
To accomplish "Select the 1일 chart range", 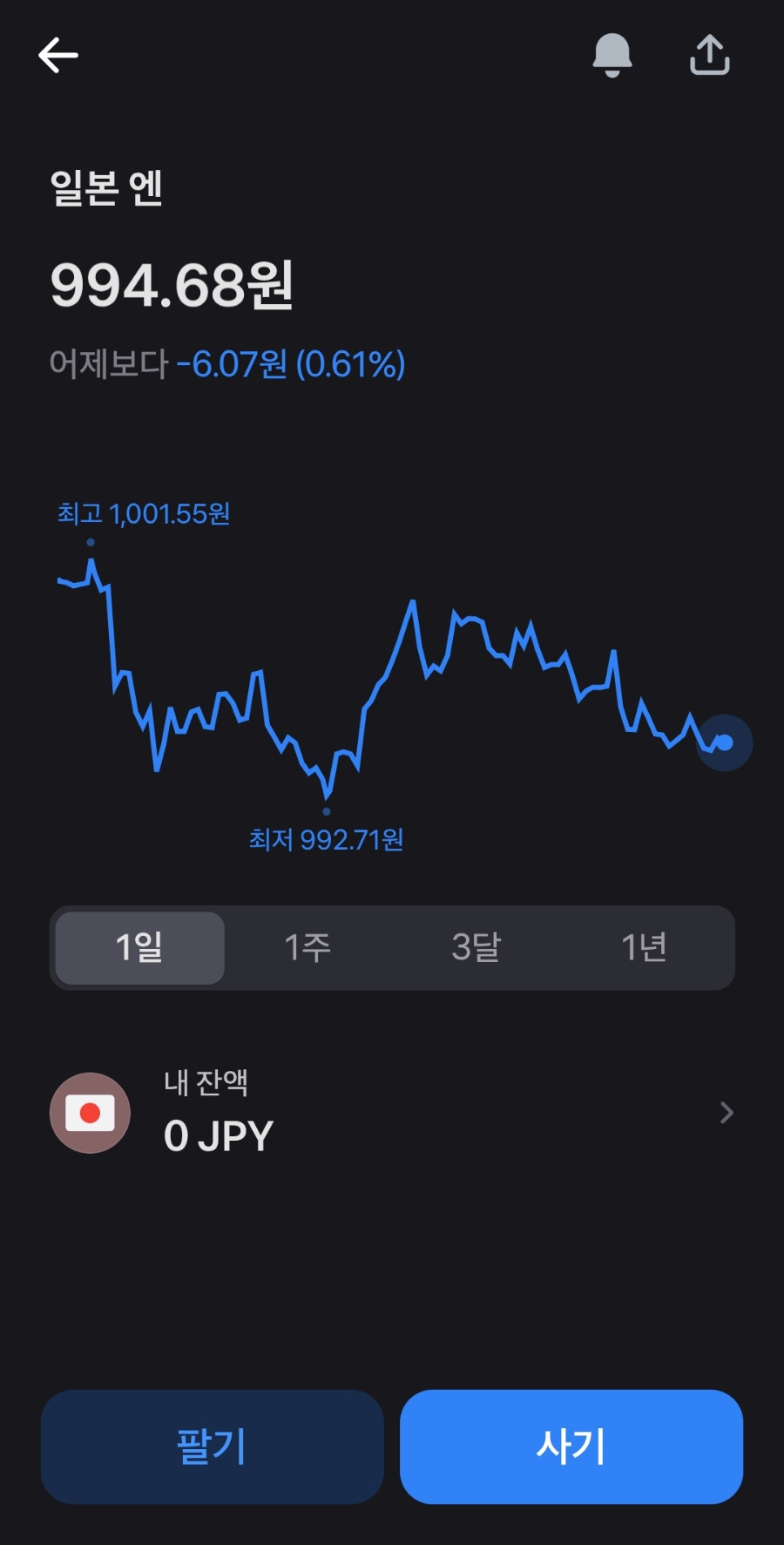I will pos(140,948).
